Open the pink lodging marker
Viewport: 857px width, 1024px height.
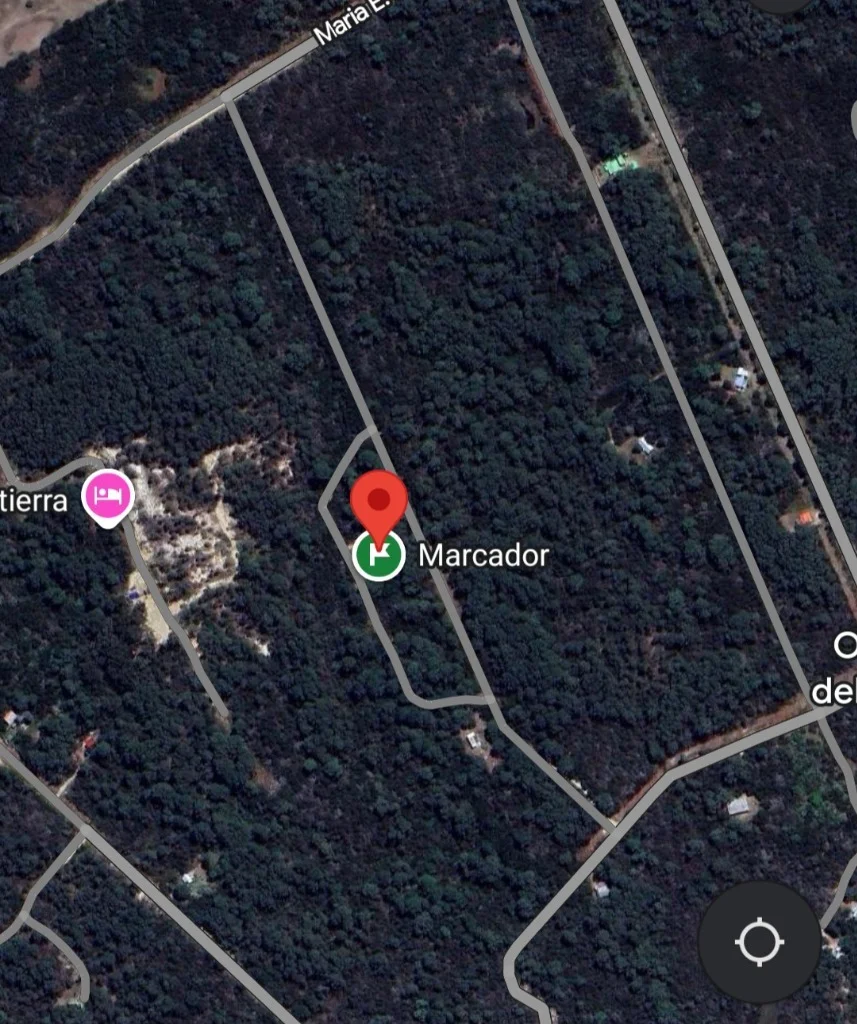click(x=108, y=495)
